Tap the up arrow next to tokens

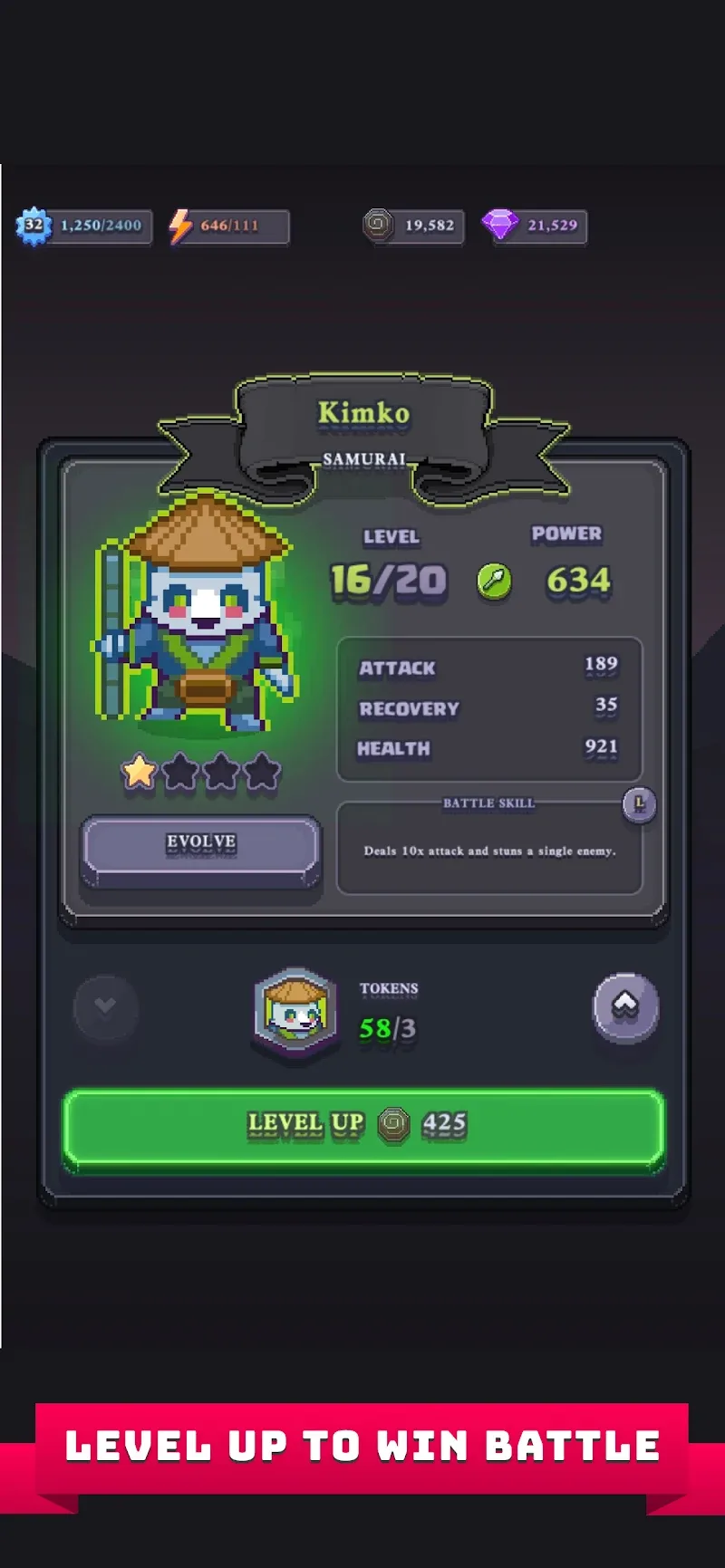click(x=625, y=1006)
